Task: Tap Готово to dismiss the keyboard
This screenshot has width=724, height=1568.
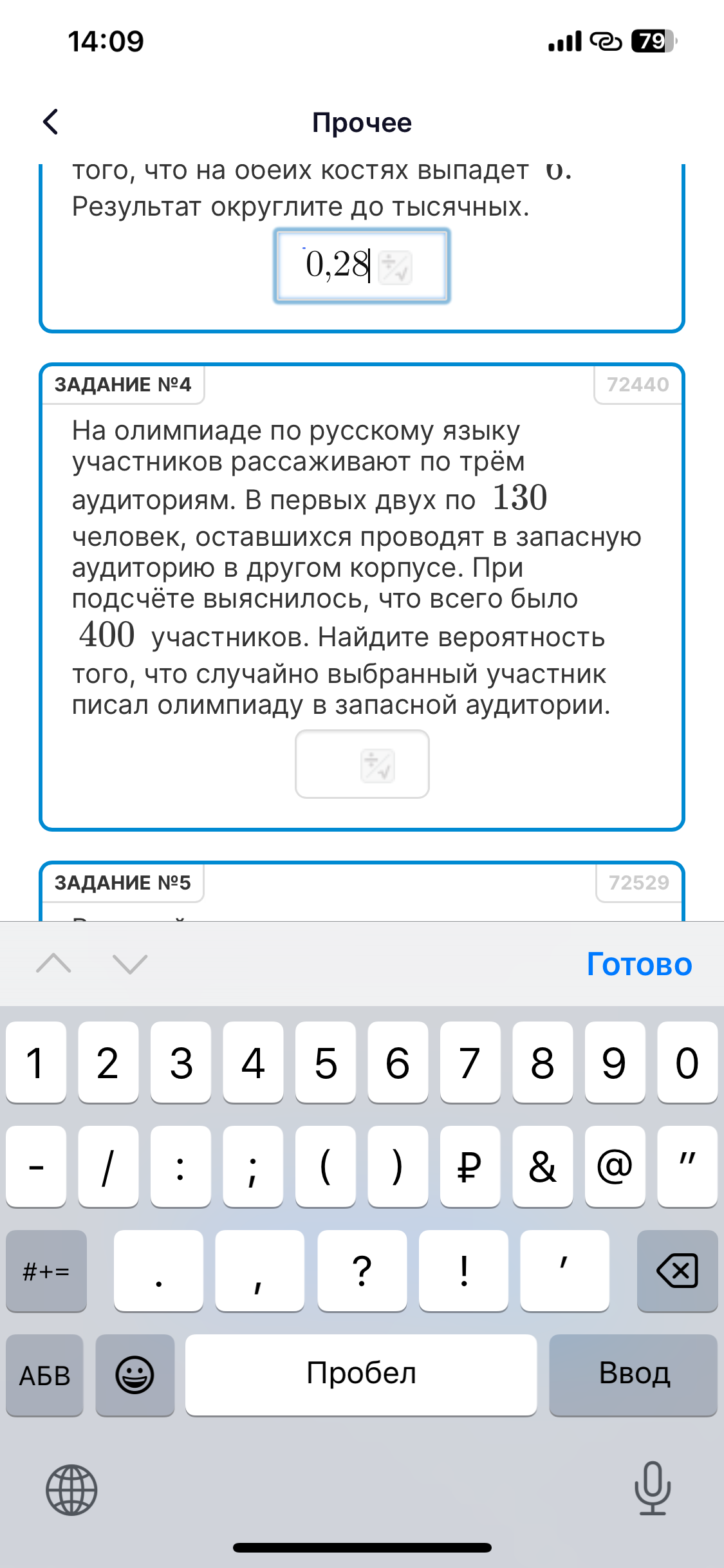Action: point(638,964)
